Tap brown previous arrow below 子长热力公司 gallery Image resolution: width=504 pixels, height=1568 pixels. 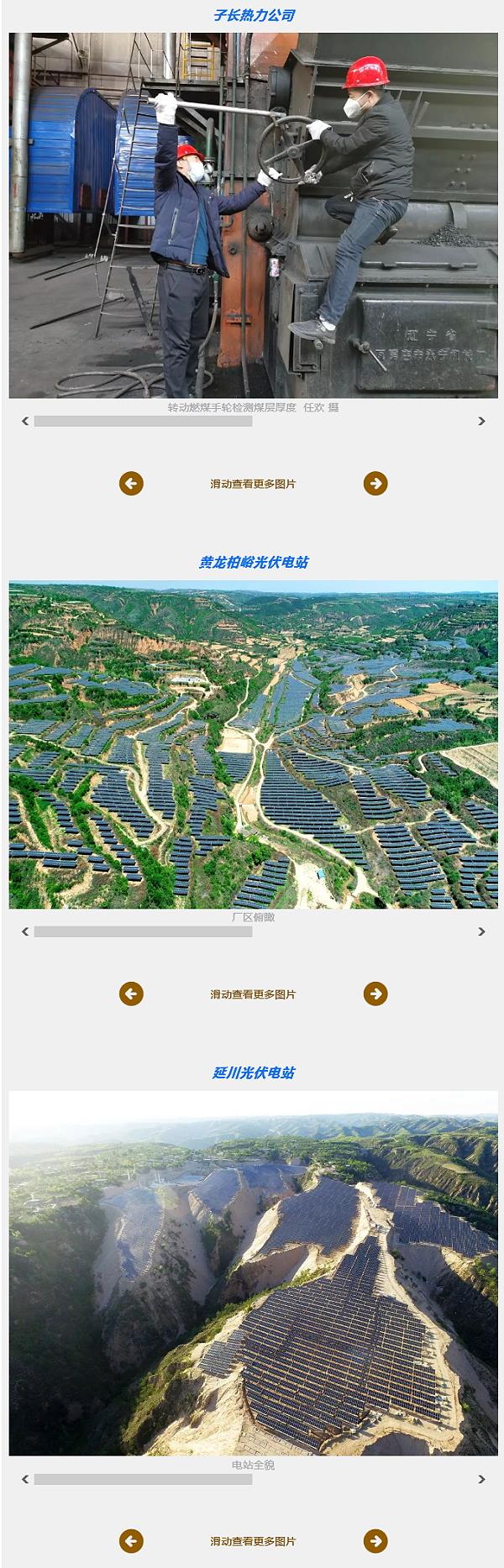131,484
